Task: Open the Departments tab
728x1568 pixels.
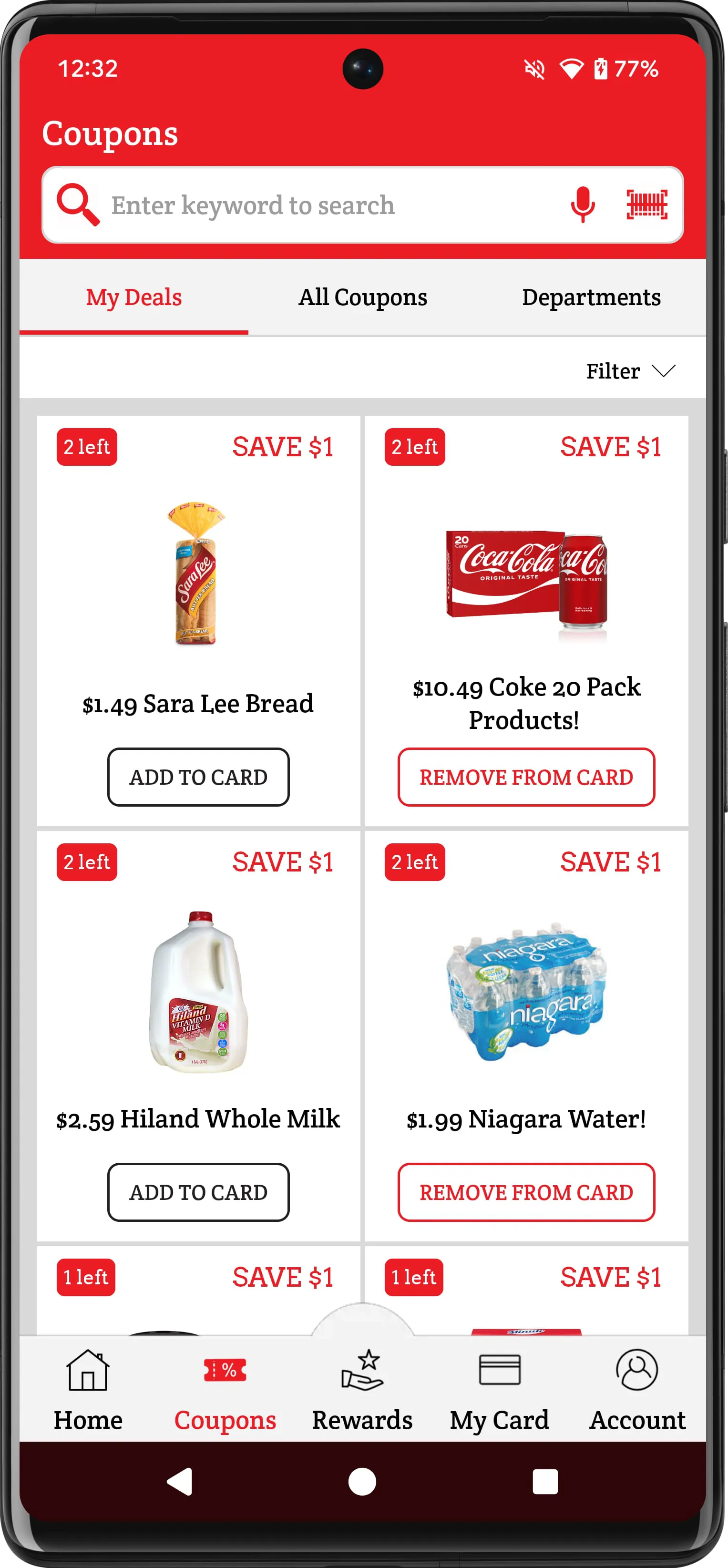Action: point(592,297)
